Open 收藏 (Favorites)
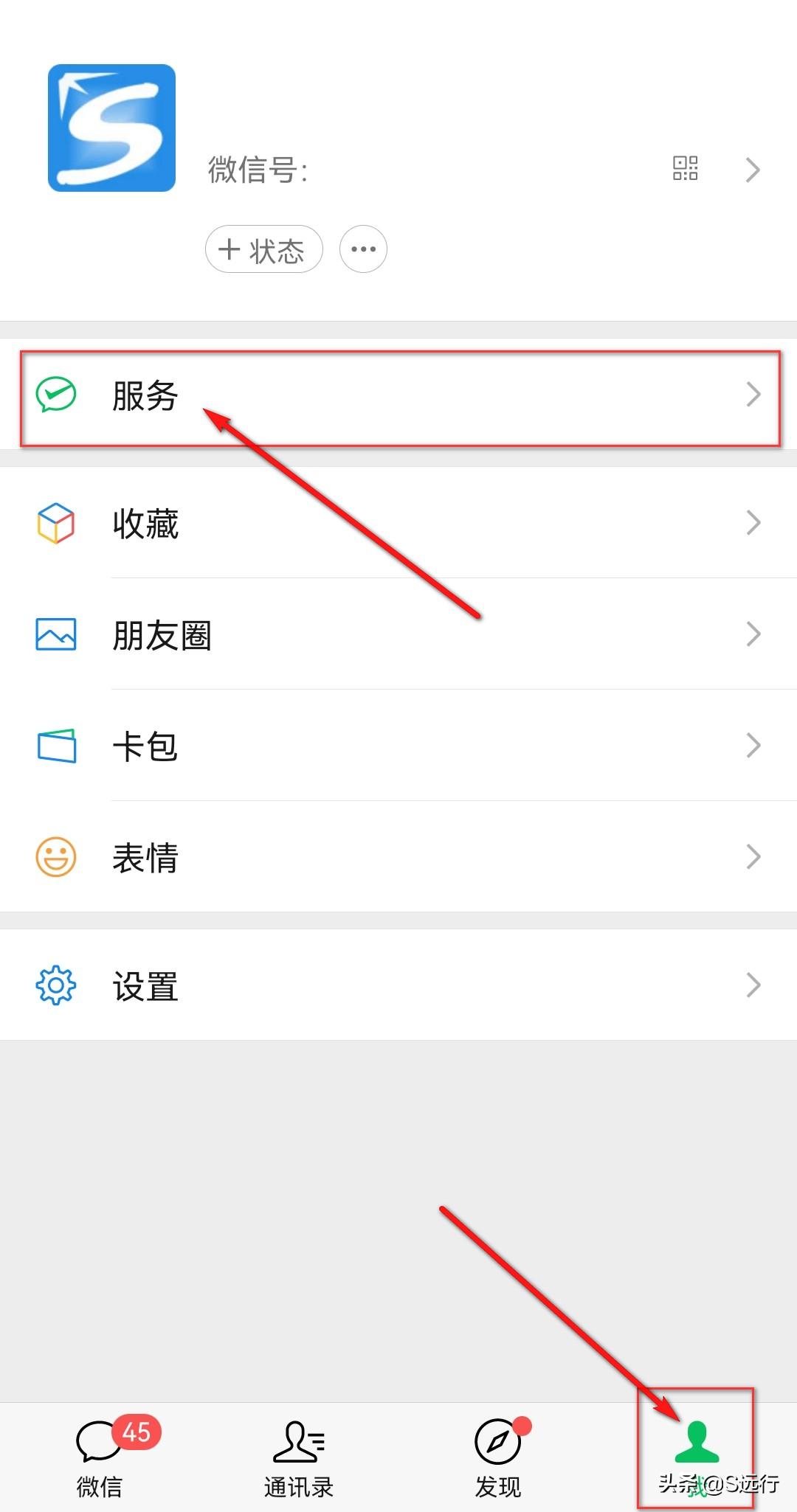The width and height of the screenshot is (797, 1512). (x=398, y=524)
